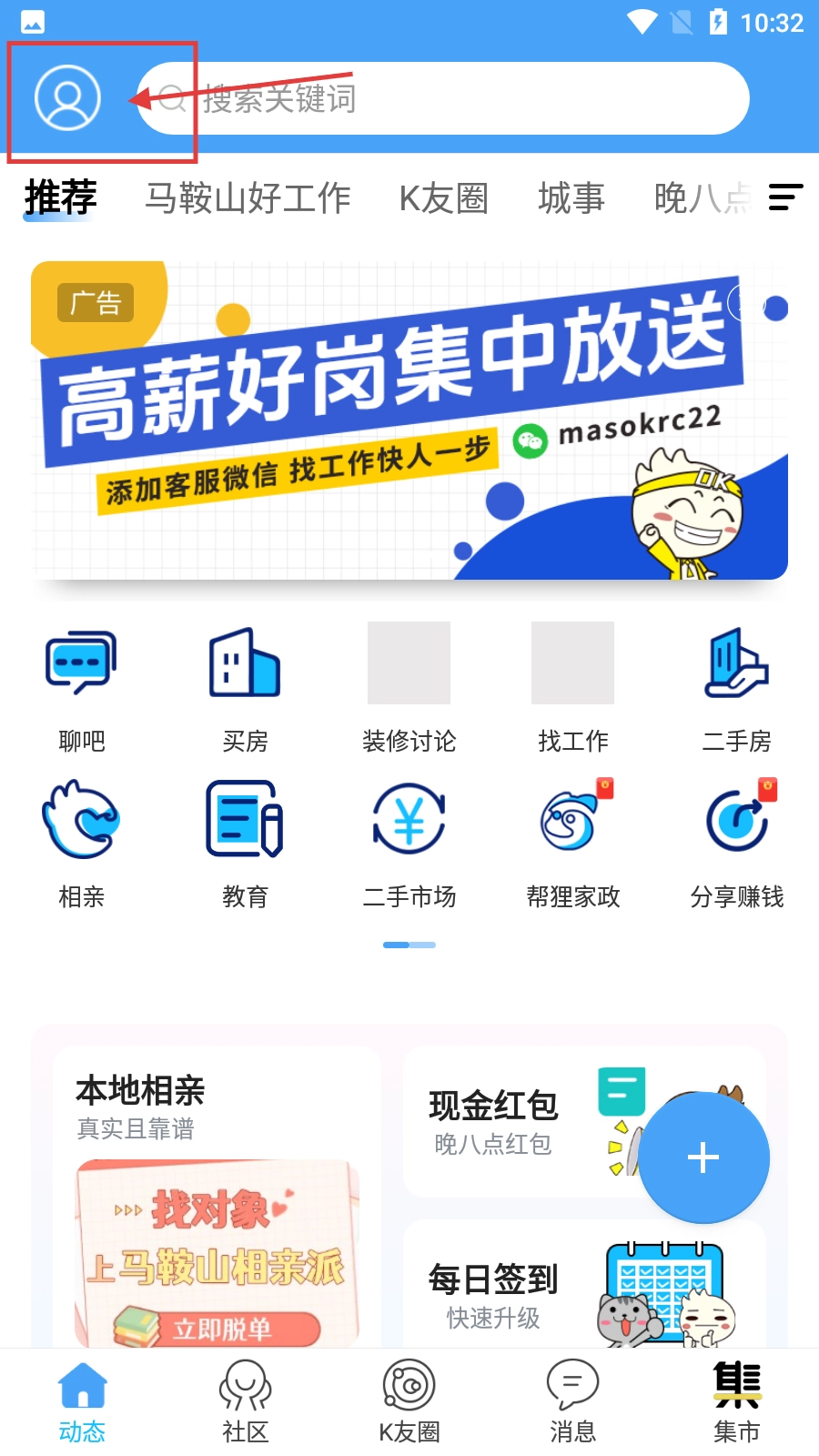Go to the 消息 tab
819x1456 pixels.
click(572, 1401)
